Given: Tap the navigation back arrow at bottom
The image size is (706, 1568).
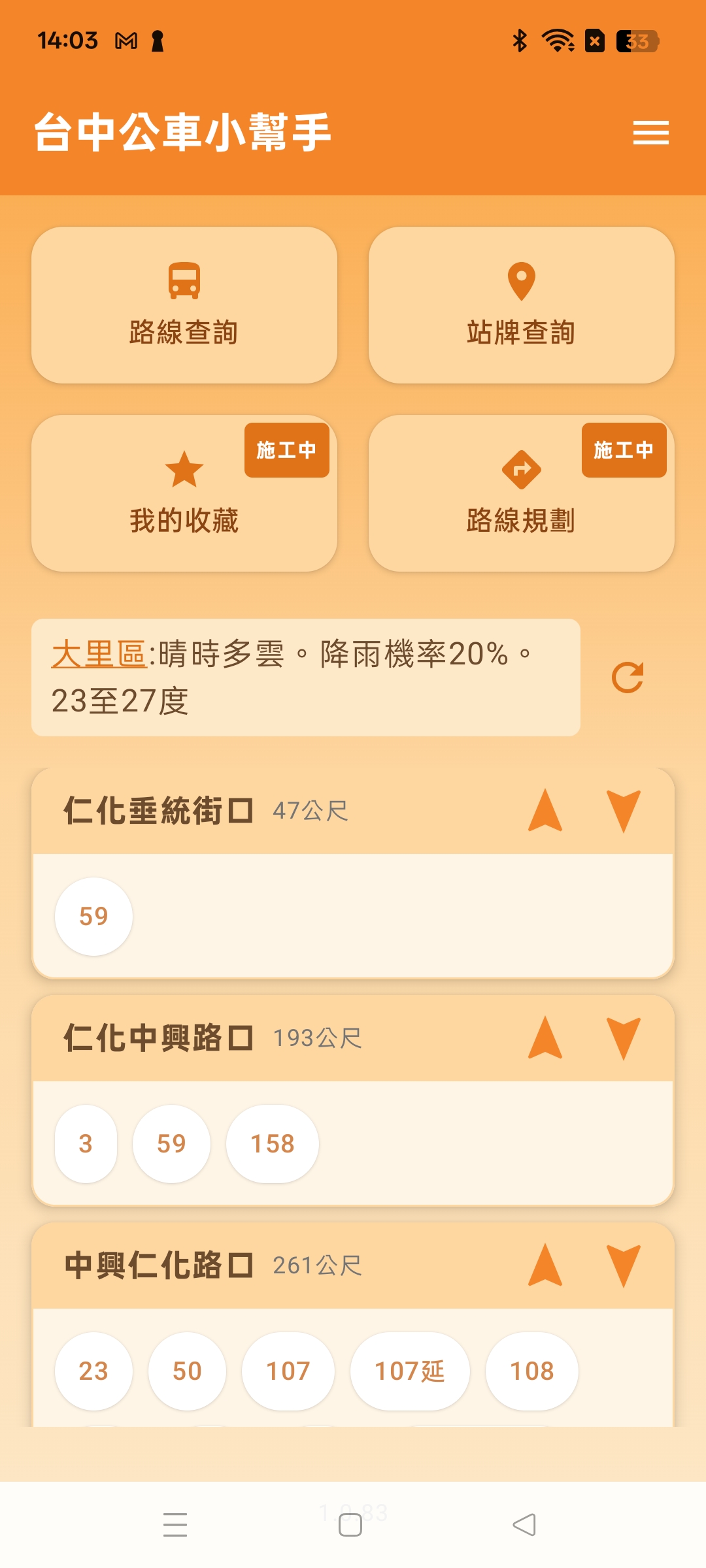Looking at the screenshot, I should [524, 1524].
